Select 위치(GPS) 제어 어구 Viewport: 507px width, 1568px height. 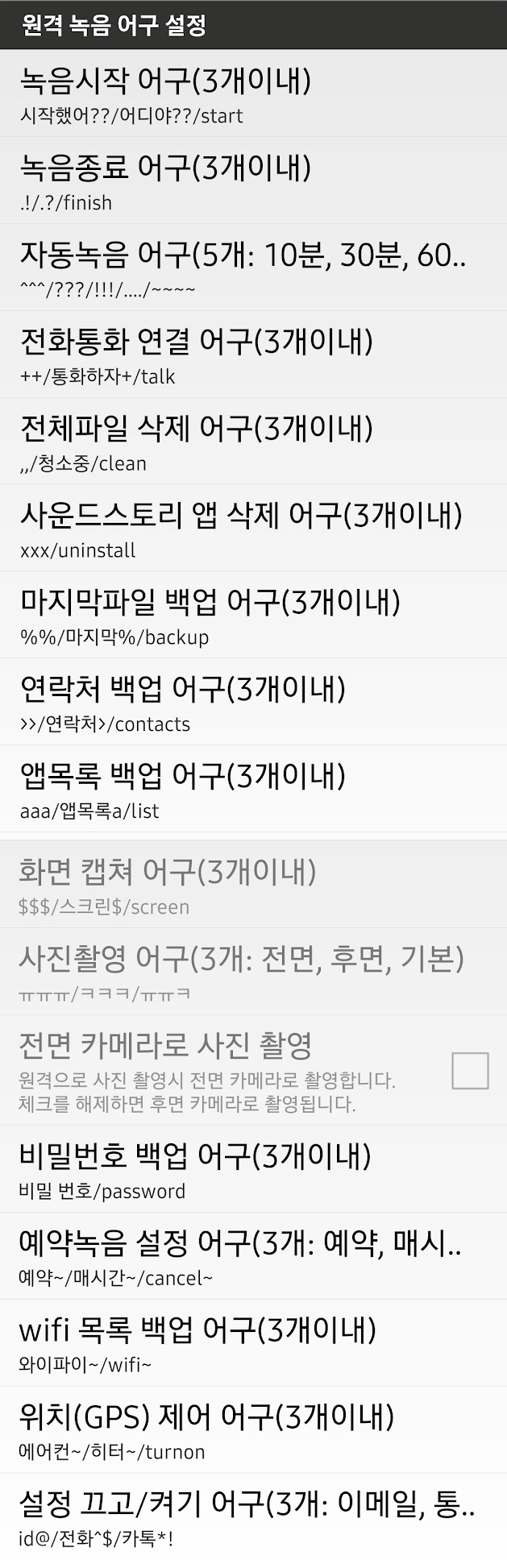click(253, 1430)
